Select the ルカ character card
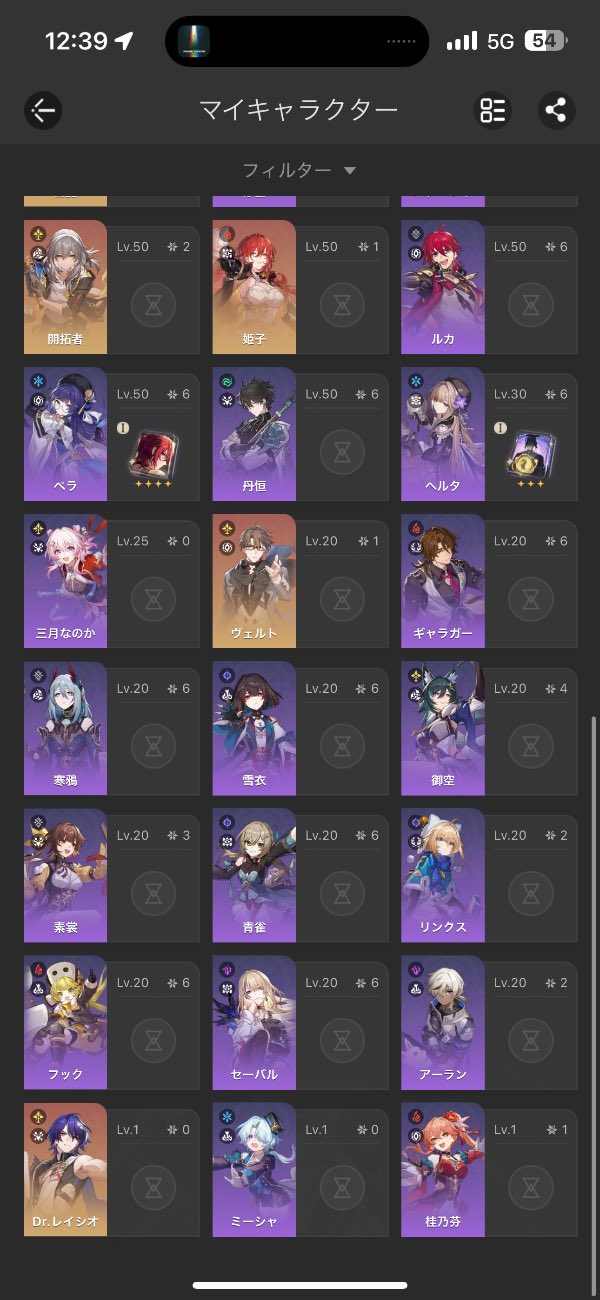Image resolution: width=600 pixels, height=1300 pixels. pyautogui.click(x=443, y=287)
